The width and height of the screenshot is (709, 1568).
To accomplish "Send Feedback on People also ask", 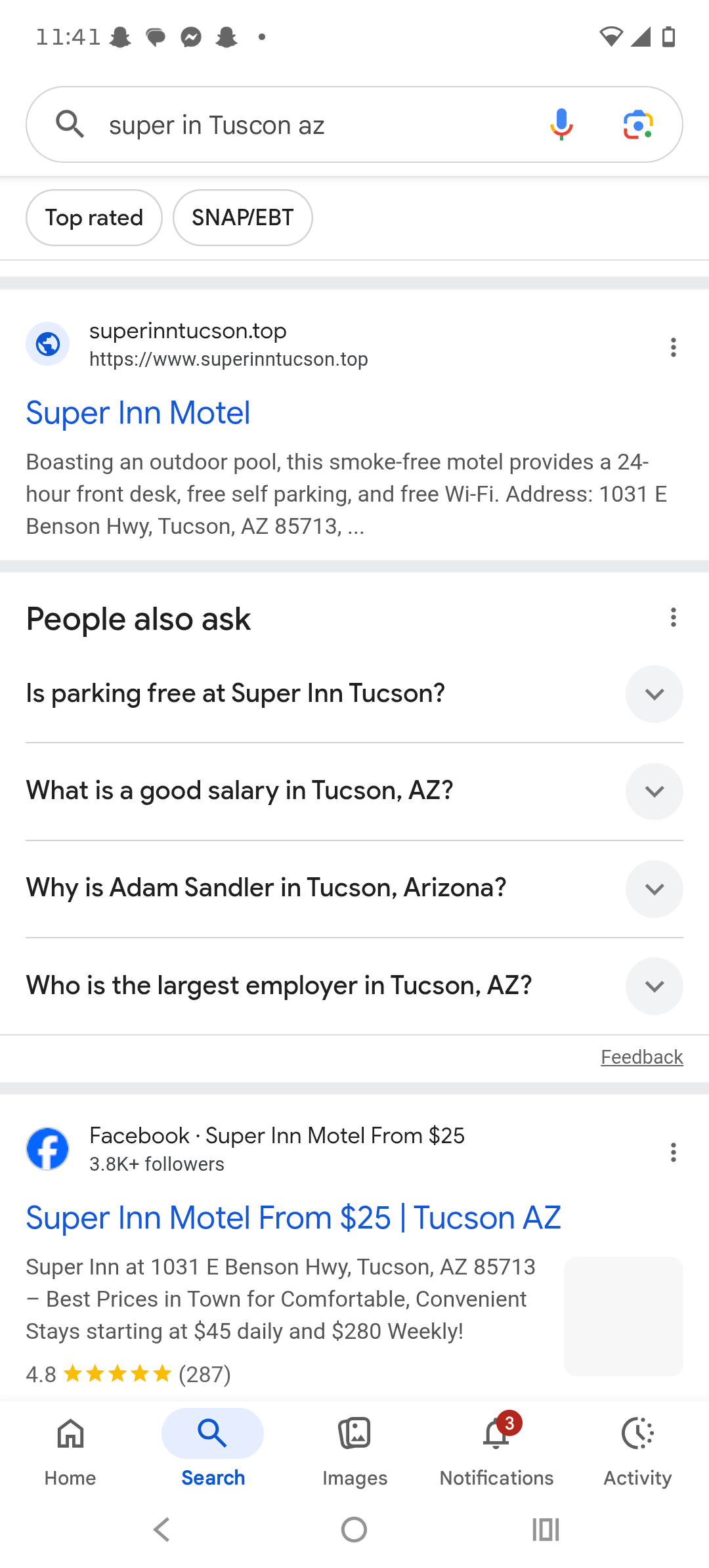I will pos(641,1057).
